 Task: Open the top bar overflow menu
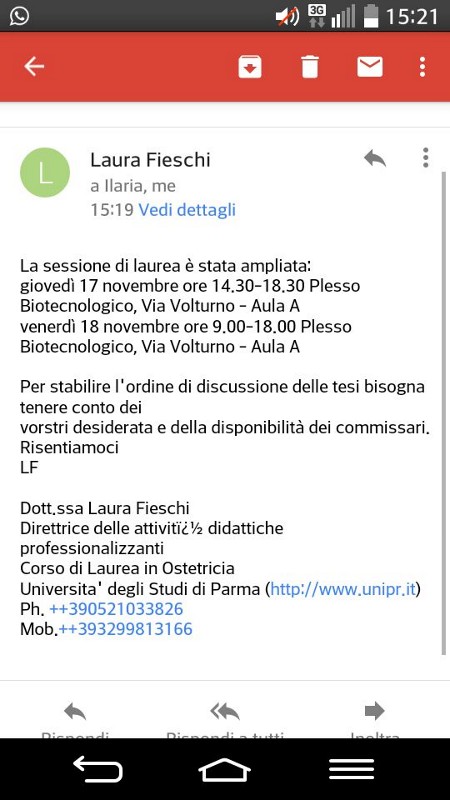pyautogui.click(x=422, y=67)
